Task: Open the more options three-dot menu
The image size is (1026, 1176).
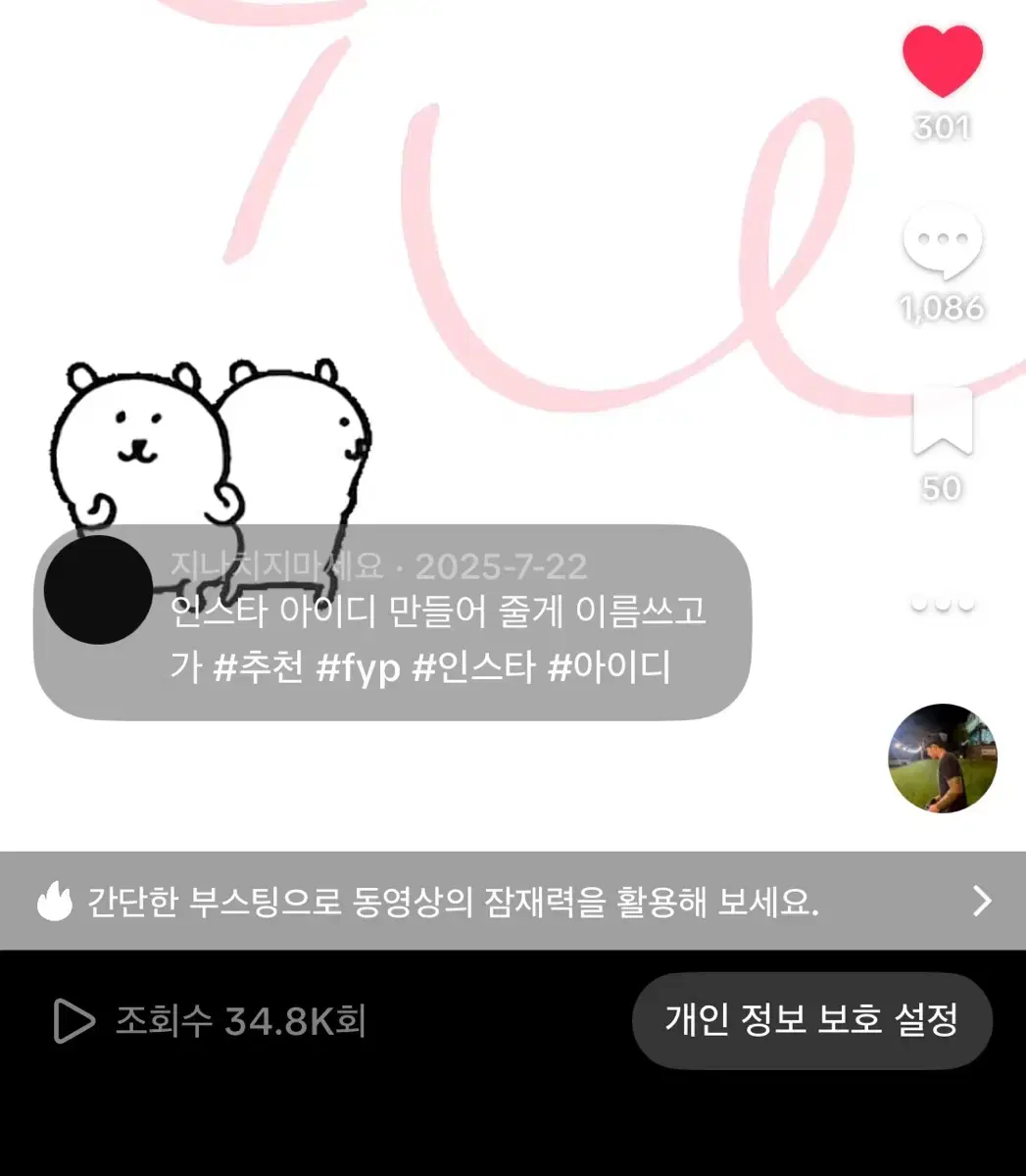Action: pyautogui.click(x=942, y=605)
